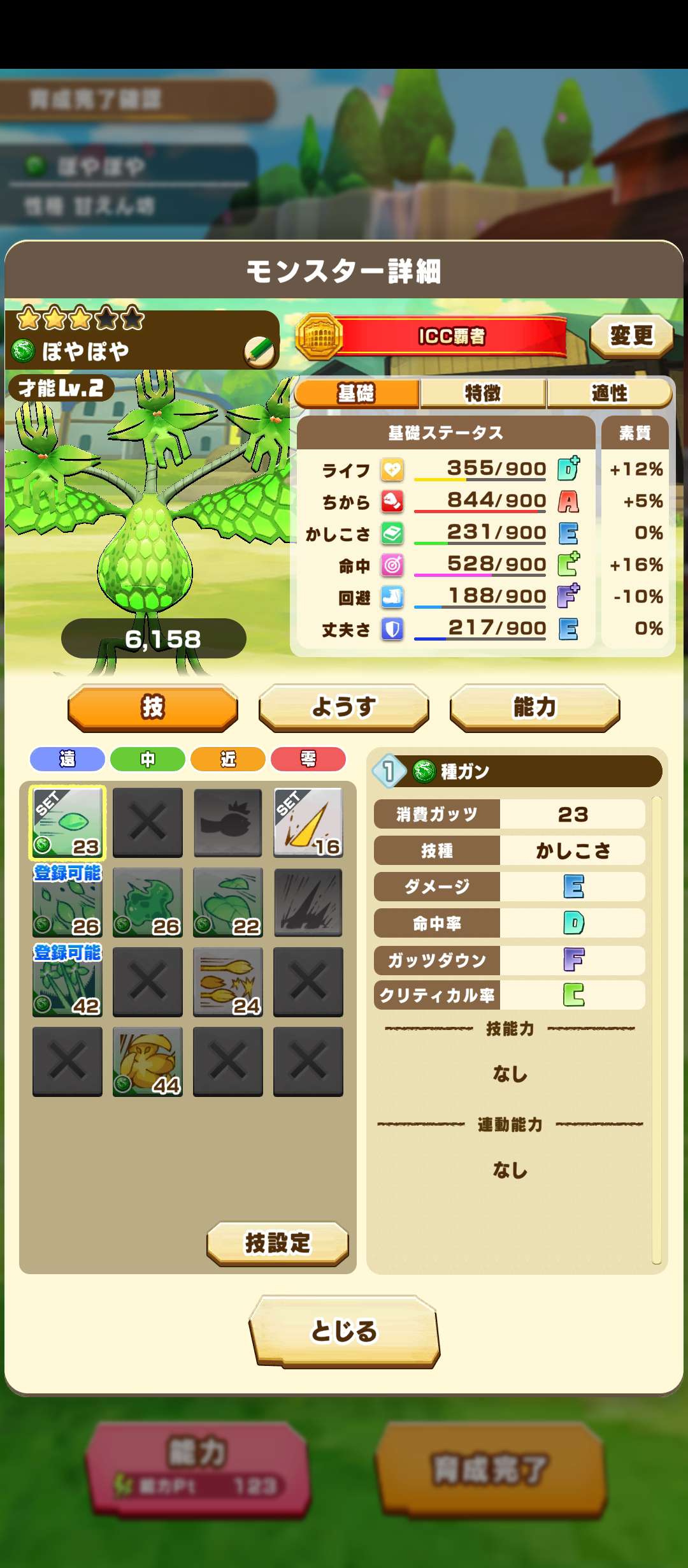Select the skill costing 23 guts
The width and height of the screenshot is (688, 1568).
point(68,822)
